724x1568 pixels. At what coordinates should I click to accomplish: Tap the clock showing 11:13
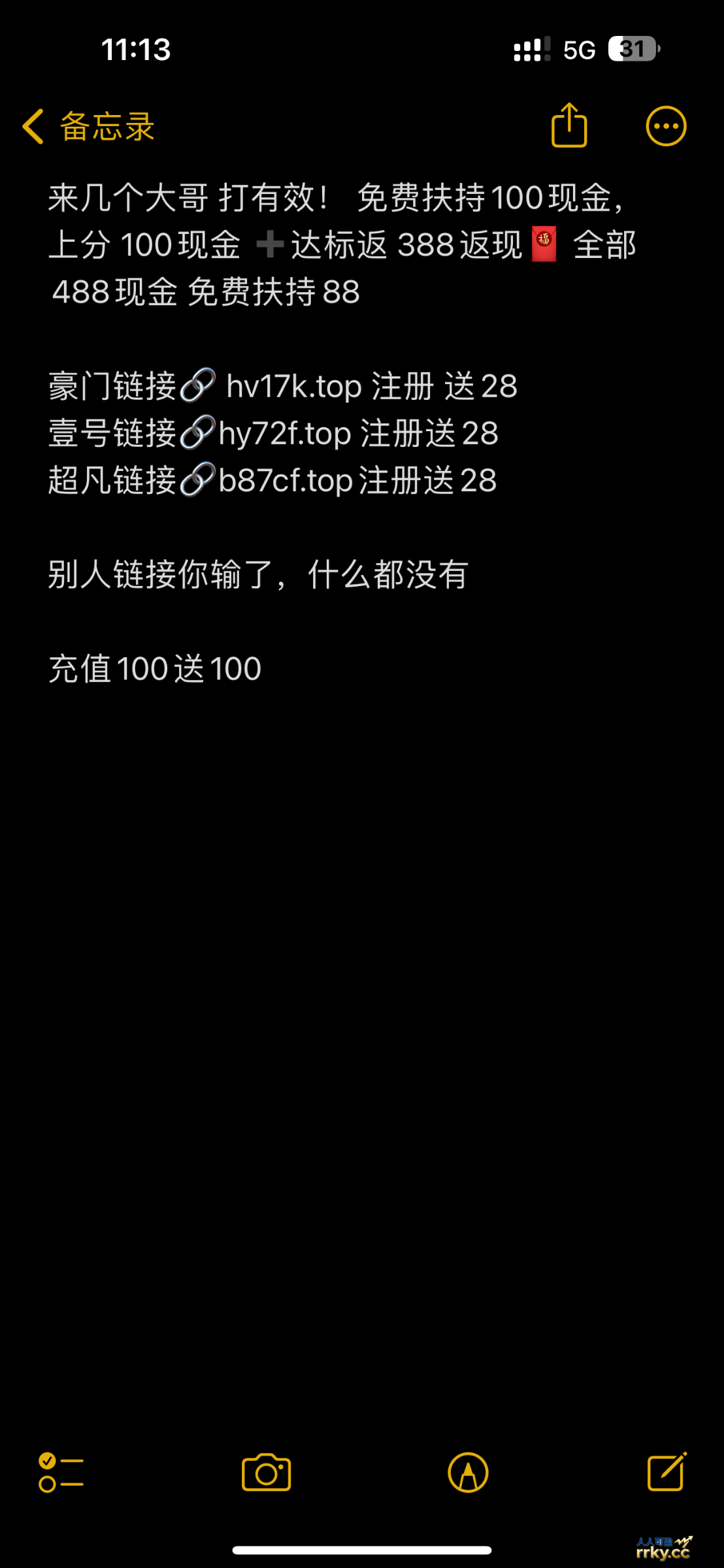[x=137, y=49]
